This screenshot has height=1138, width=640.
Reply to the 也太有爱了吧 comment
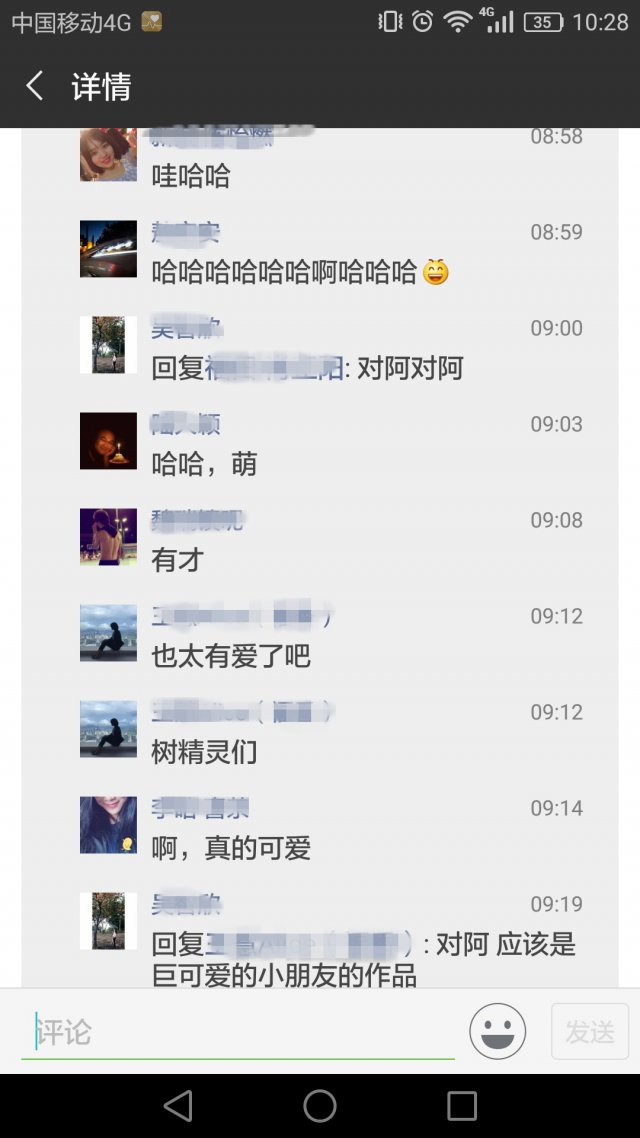(231, 656)
